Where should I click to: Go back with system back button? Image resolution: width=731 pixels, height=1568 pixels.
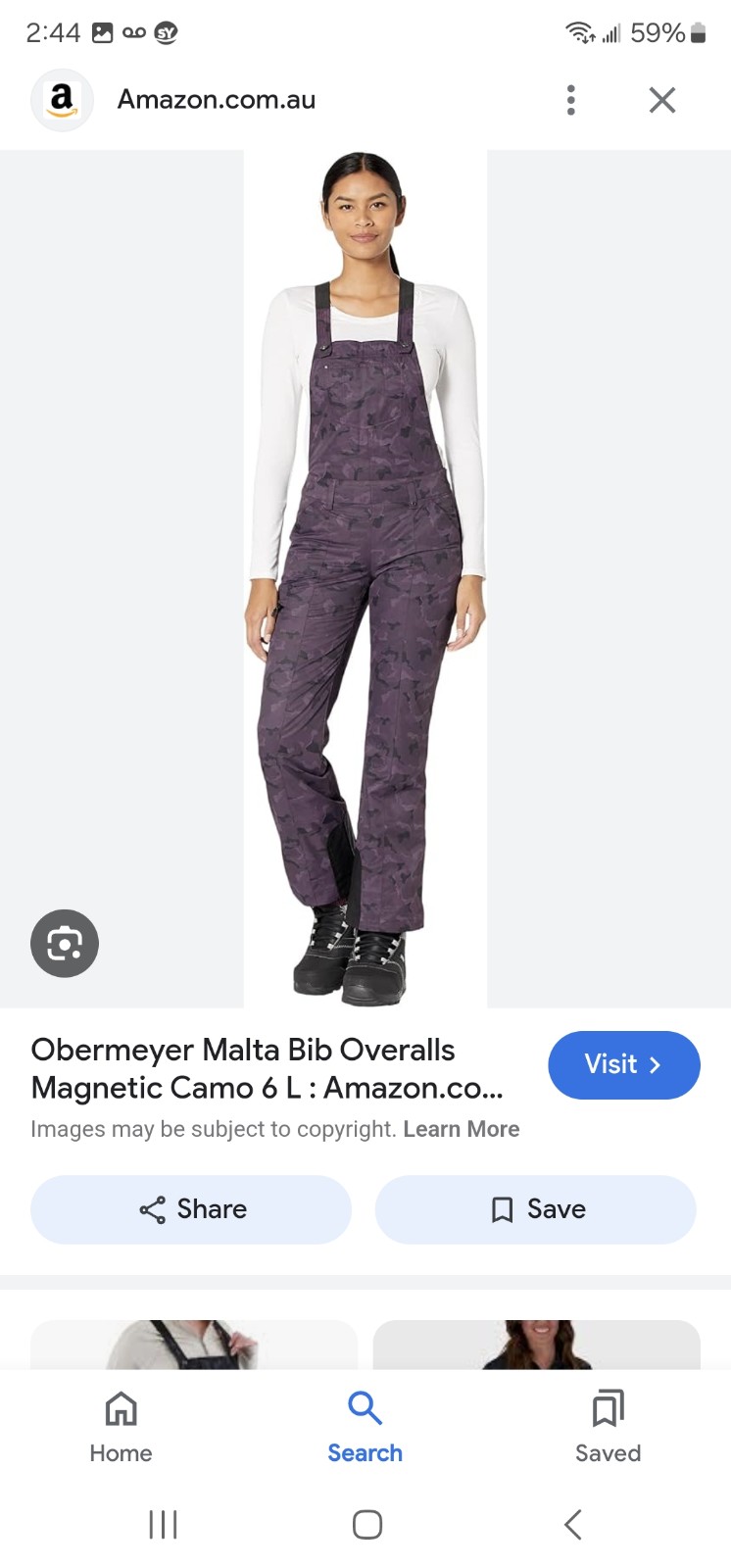[x=573, y=1524]
